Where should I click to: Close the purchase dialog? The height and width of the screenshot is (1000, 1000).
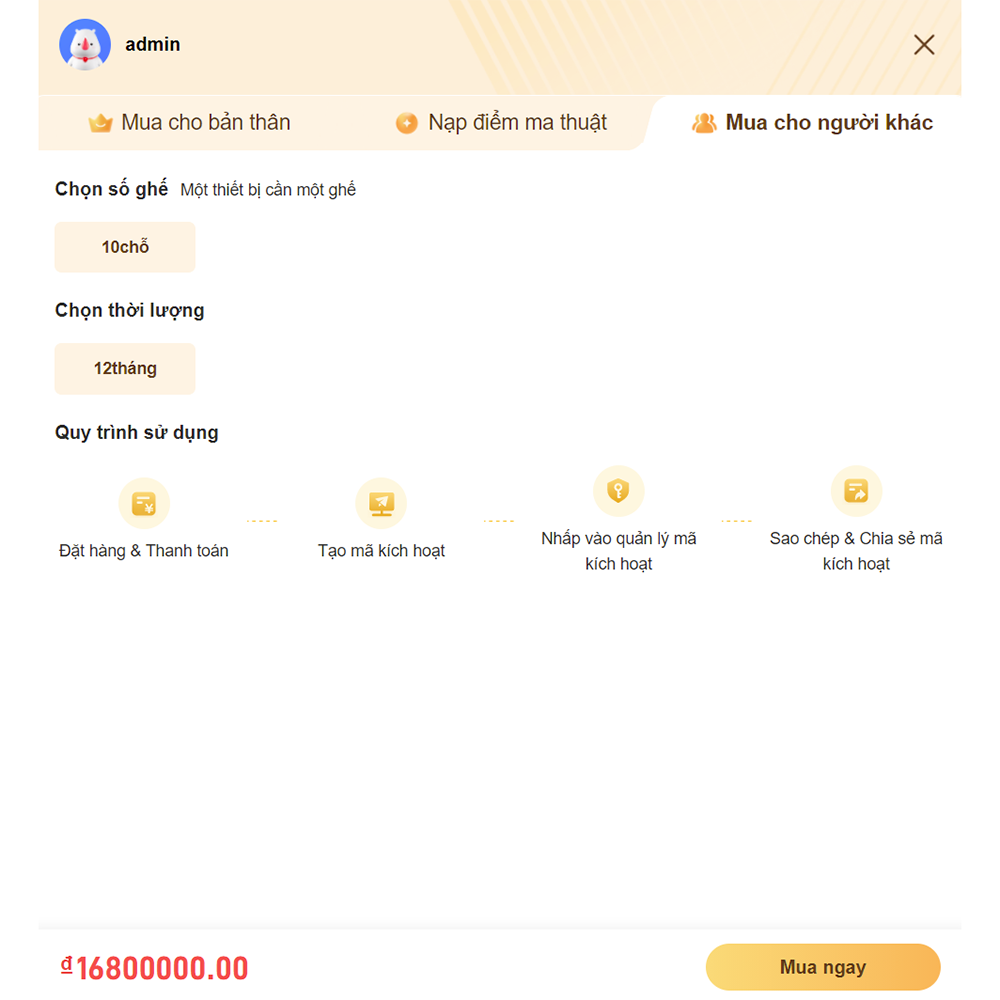pos(924,45)
